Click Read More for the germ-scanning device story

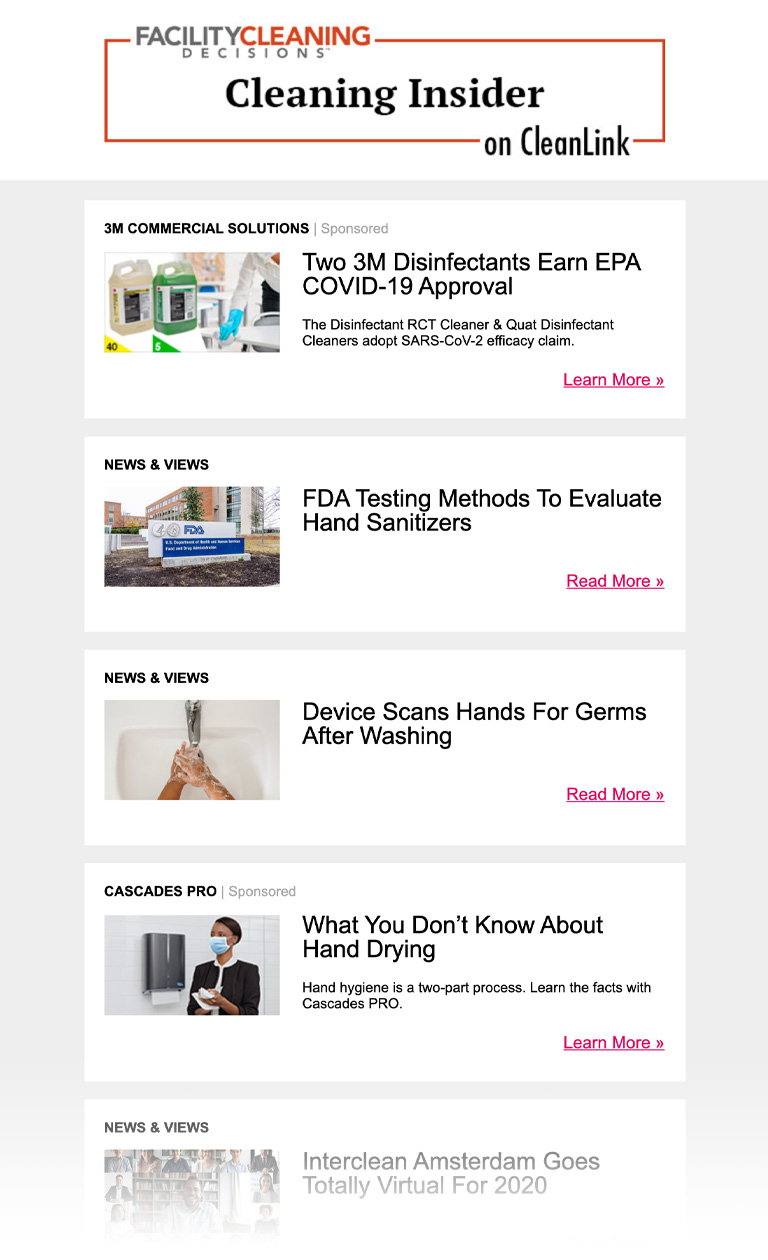coord(615,794)
